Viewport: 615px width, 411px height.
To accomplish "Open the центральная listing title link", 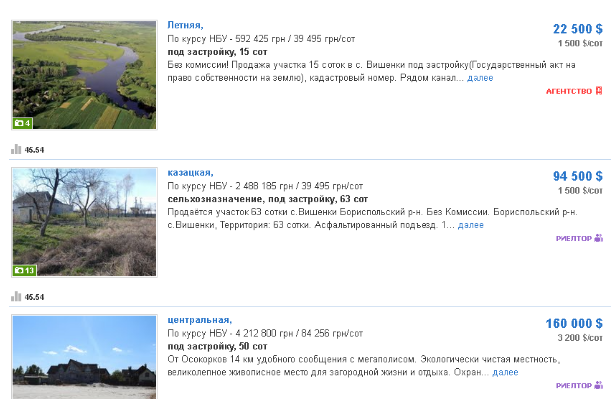I will tap(199, 320).
